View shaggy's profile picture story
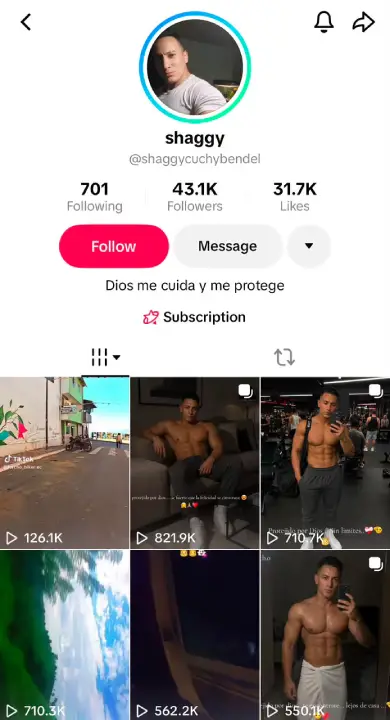This screenshot has height=720, width=390. 195,67
